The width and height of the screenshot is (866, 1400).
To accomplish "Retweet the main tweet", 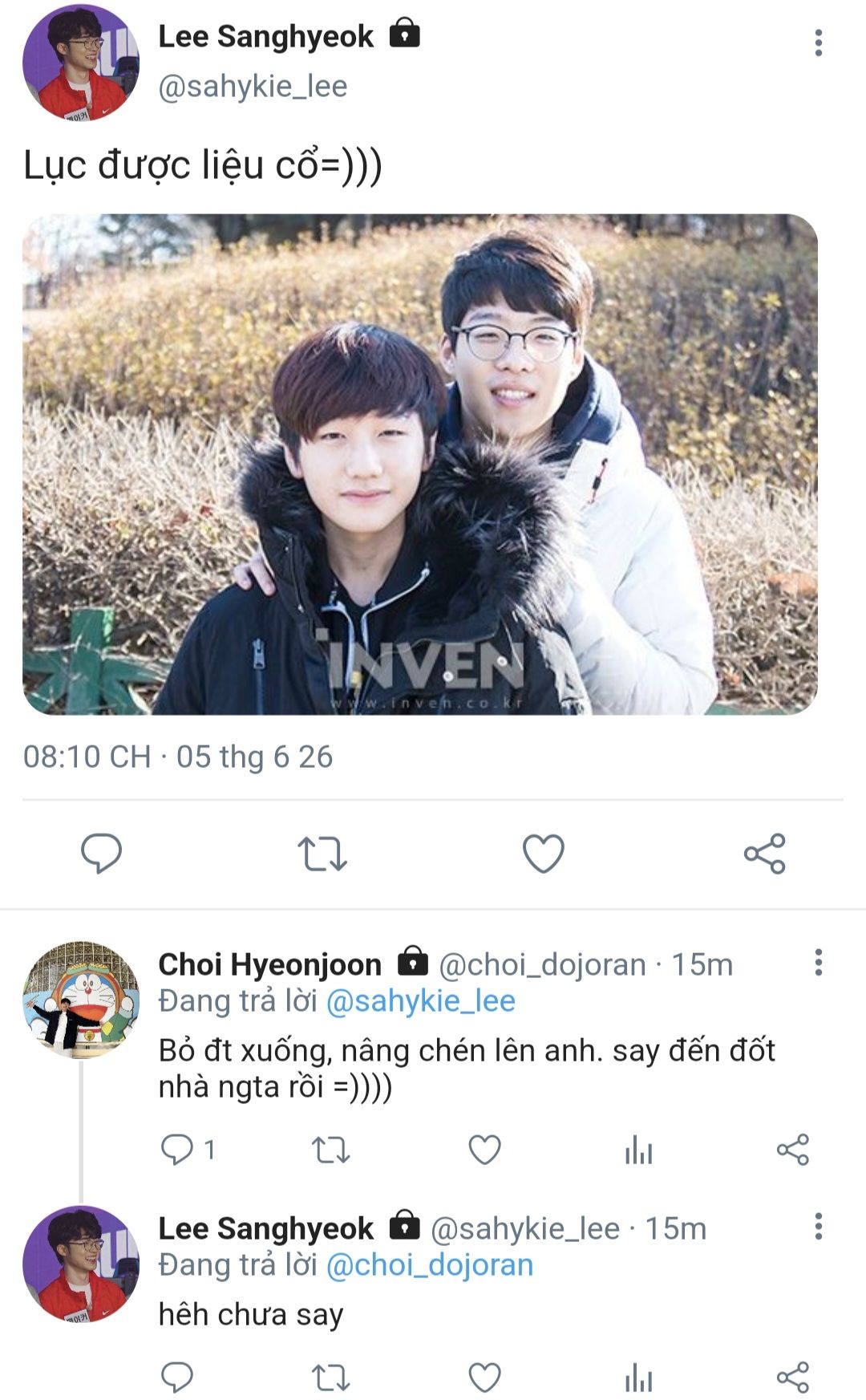I will (x=322, y=854).
